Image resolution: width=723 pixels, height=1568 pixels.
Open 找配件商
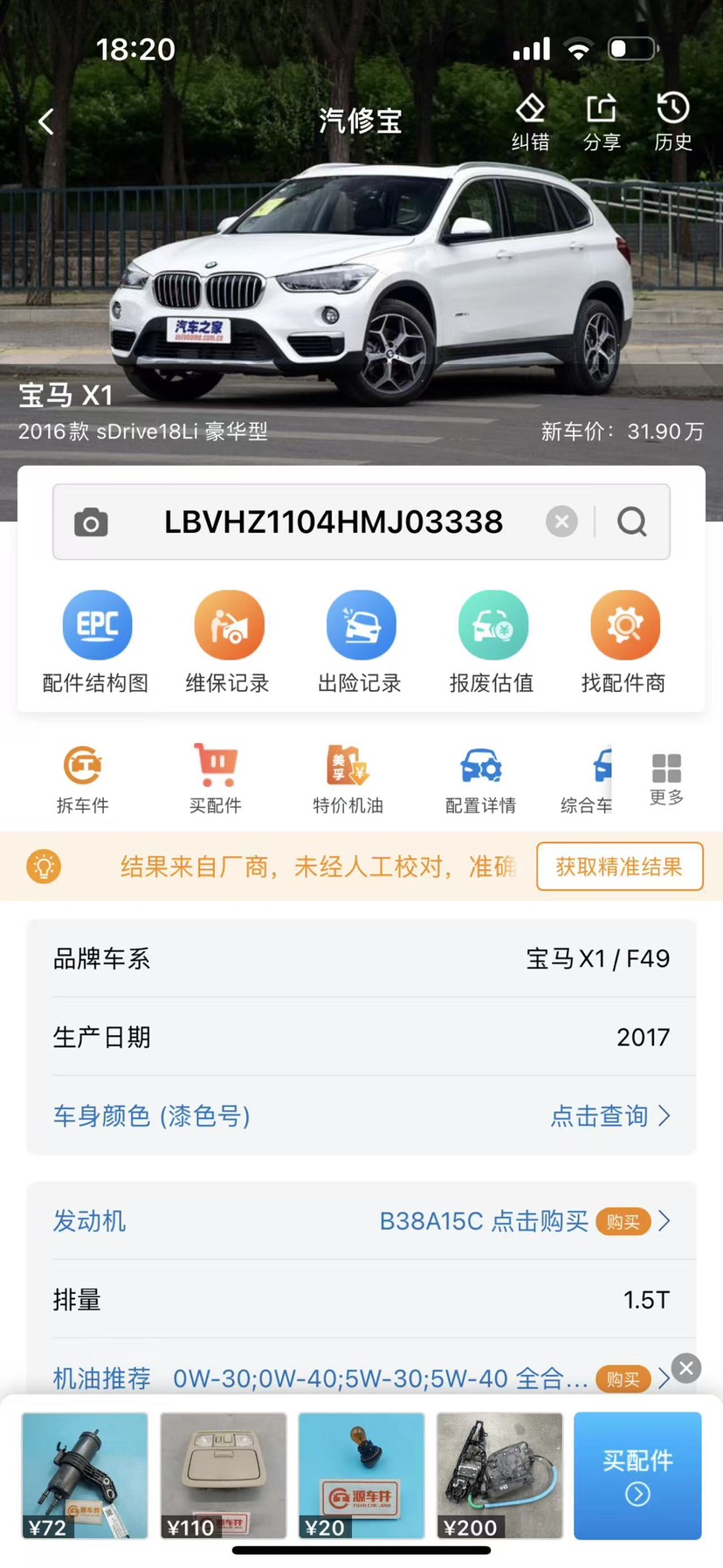click(623, 642)
